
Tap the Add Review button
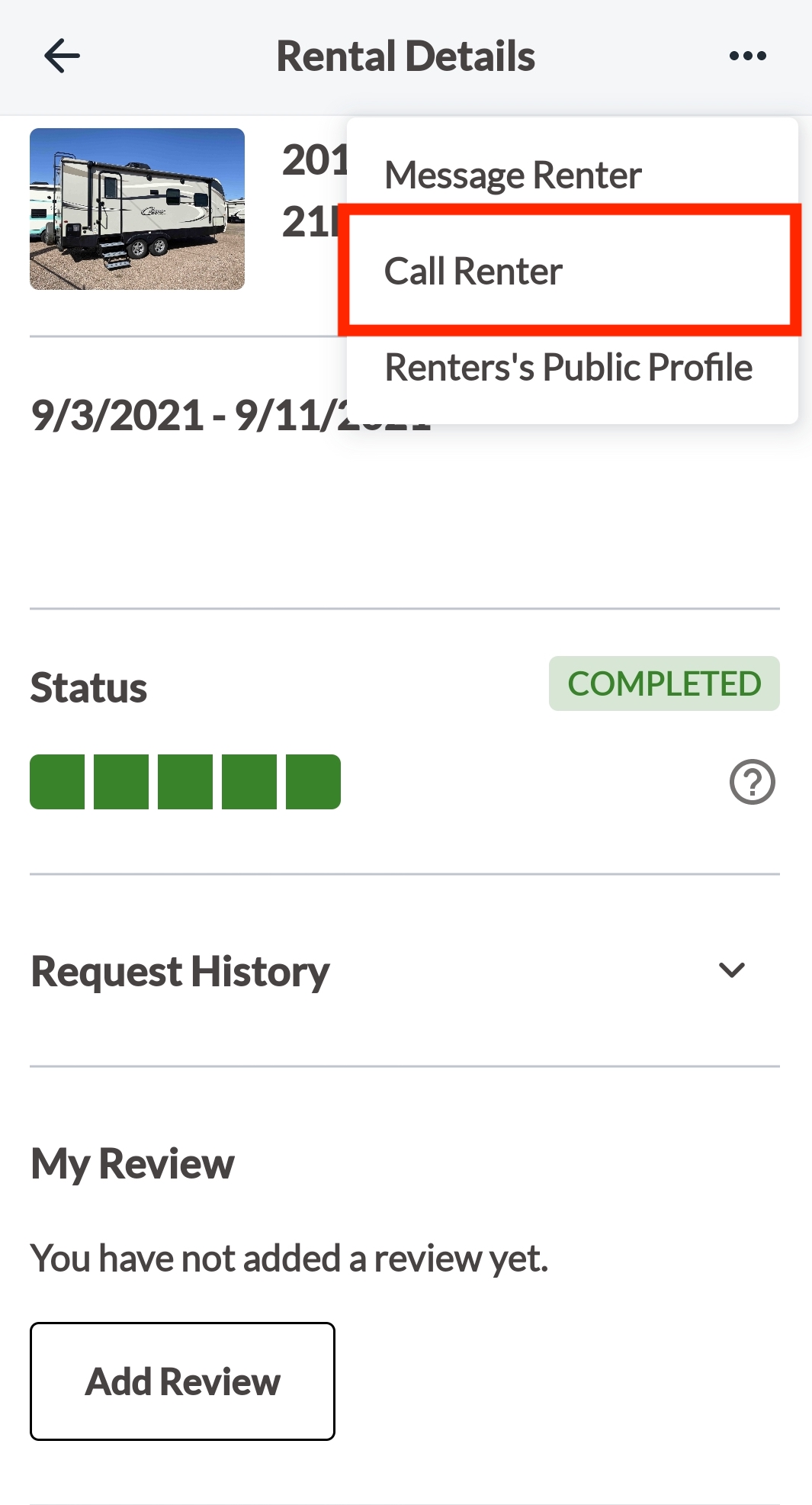click(x=182, y=1381)
